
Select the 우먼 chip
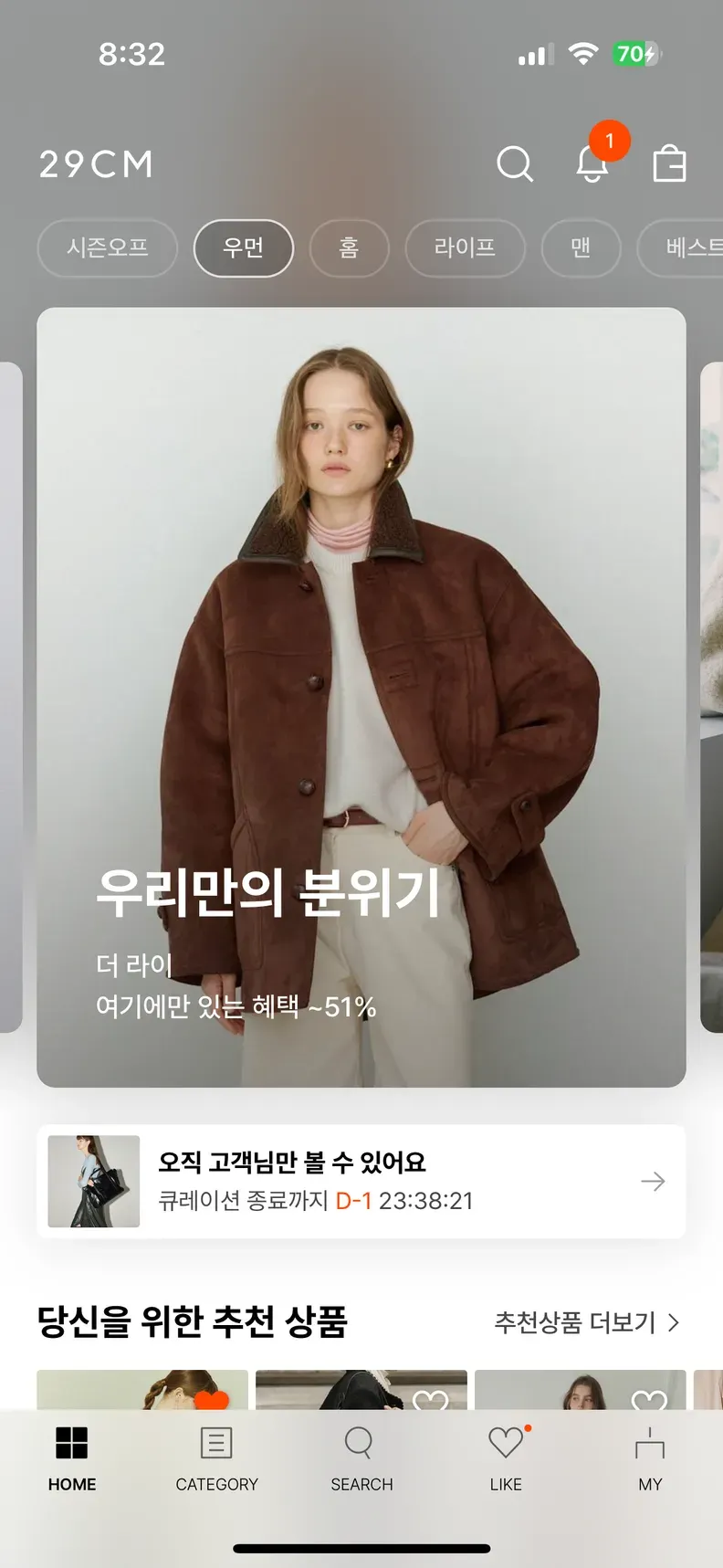244,247
